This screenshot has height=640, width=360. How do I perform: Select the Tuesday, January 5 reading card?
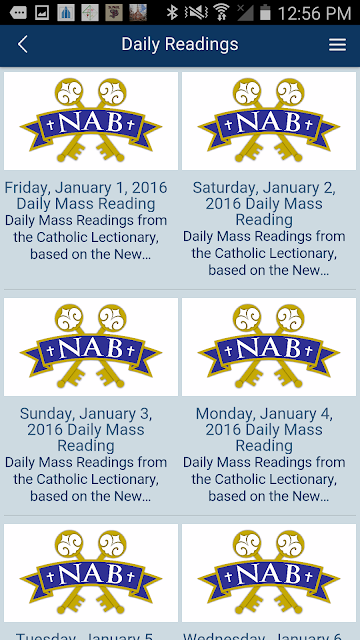pyautogui.click(x=91, y=582)
